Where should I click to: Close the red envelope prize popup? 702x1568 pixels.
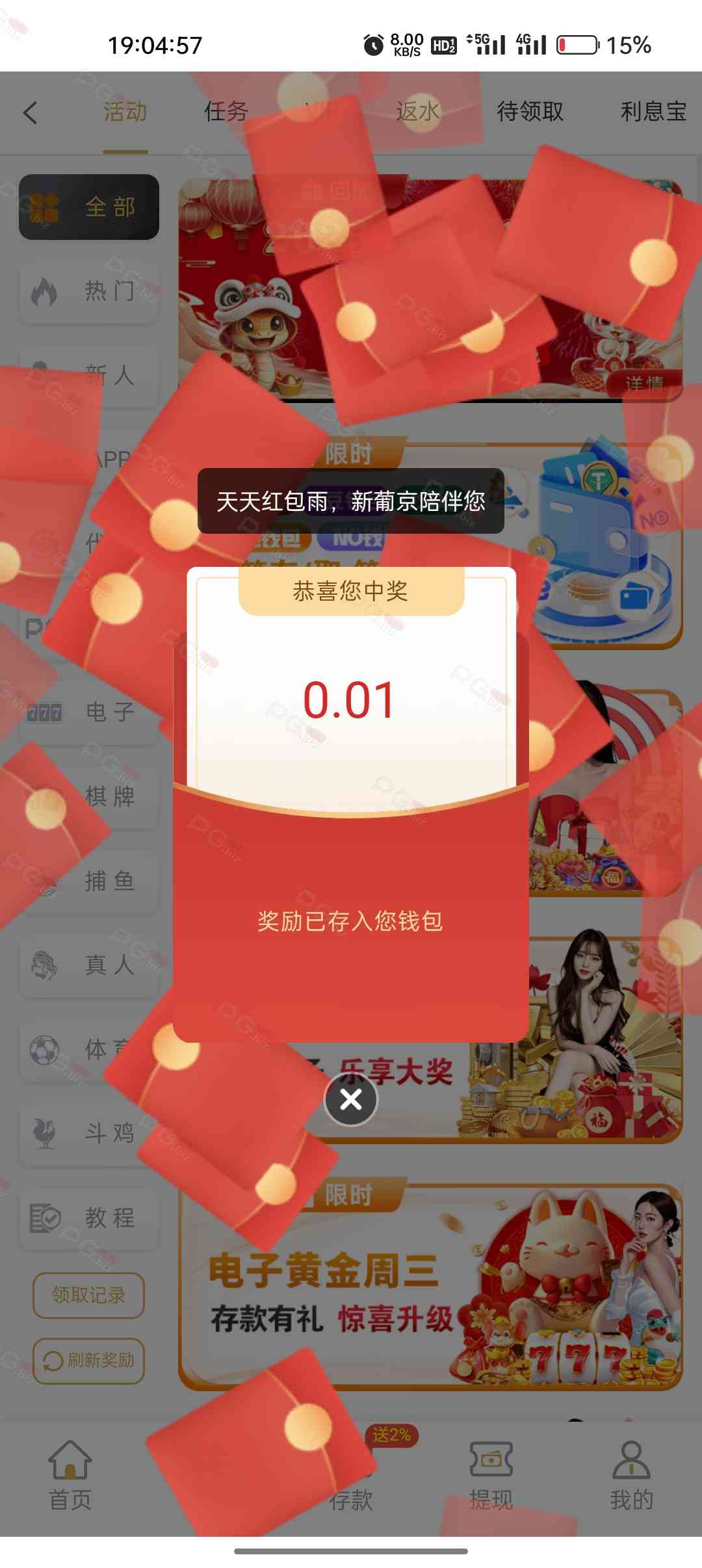pos(351,1099)
